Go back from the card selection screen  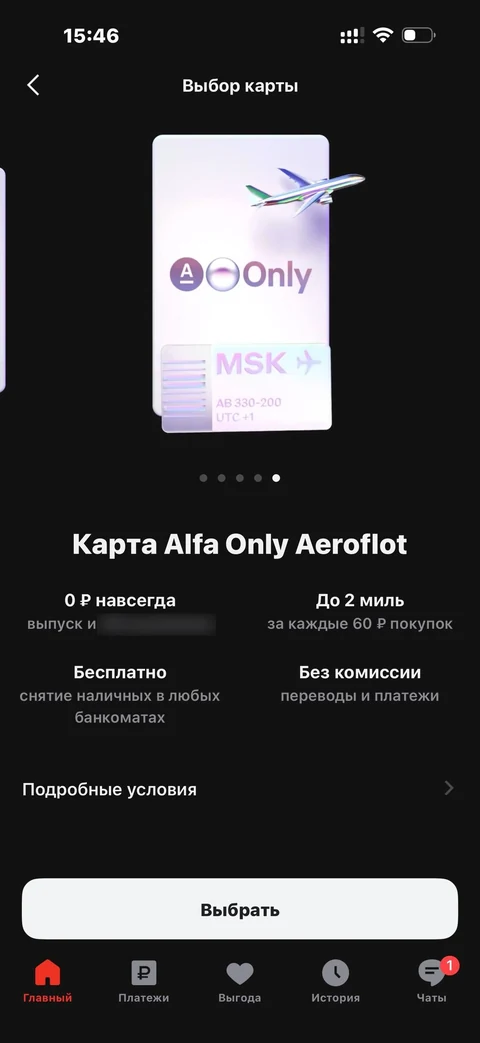tap(33, 85)
